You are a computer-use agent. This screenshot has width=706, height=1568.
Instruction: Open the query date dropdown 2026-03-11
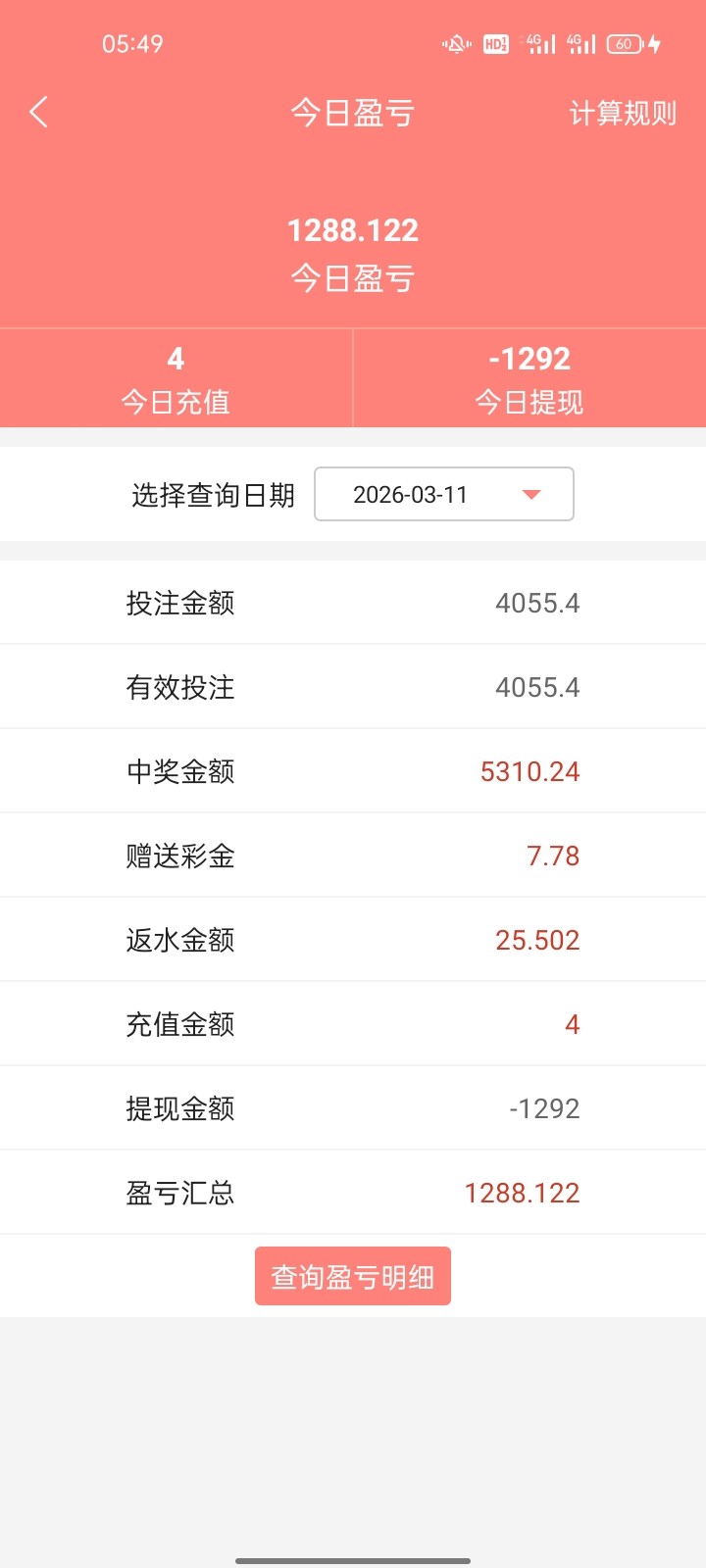click(443, 494)
